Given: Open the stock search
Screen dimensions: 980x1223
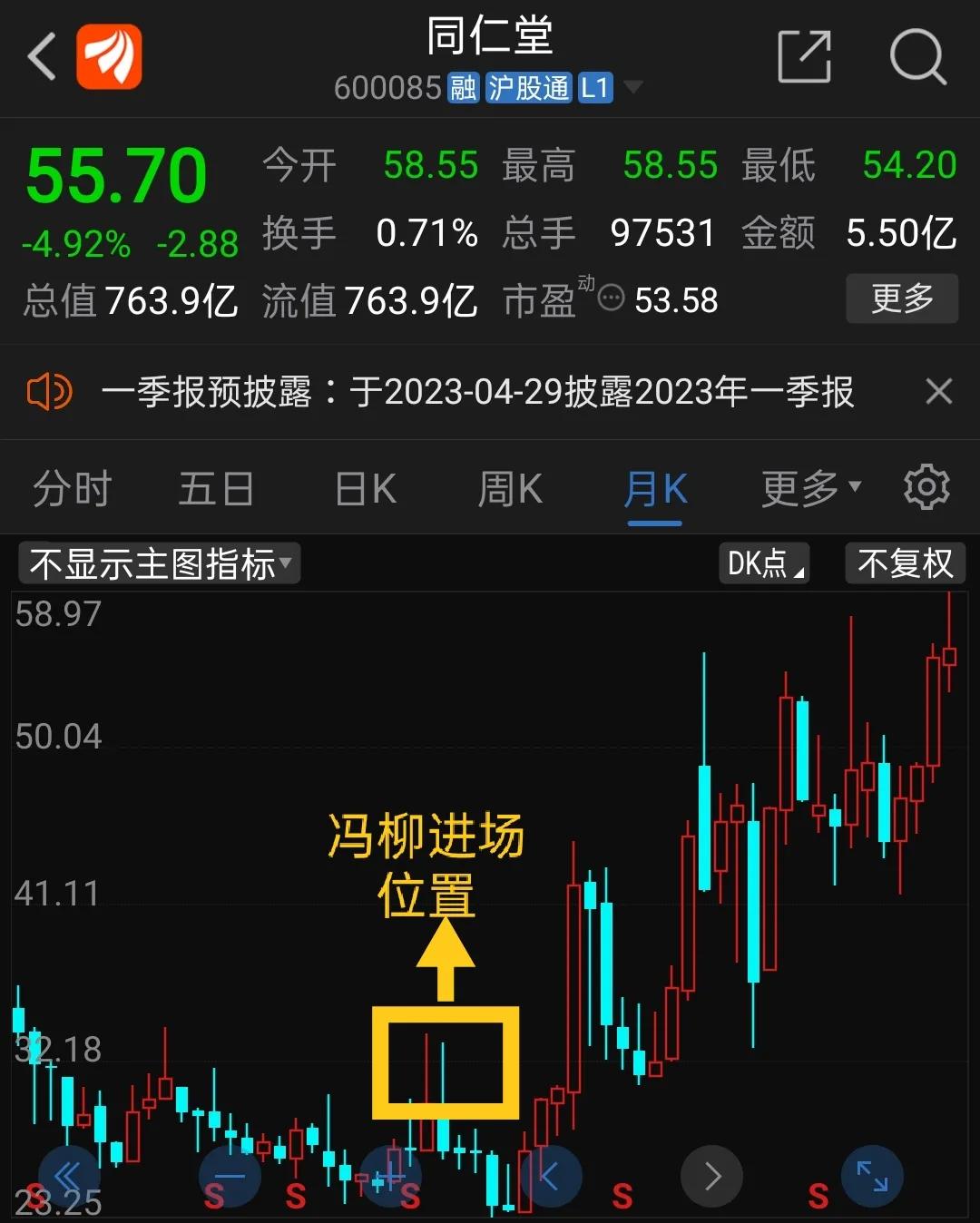Looking at the screenshot, I should pos(916,56).
